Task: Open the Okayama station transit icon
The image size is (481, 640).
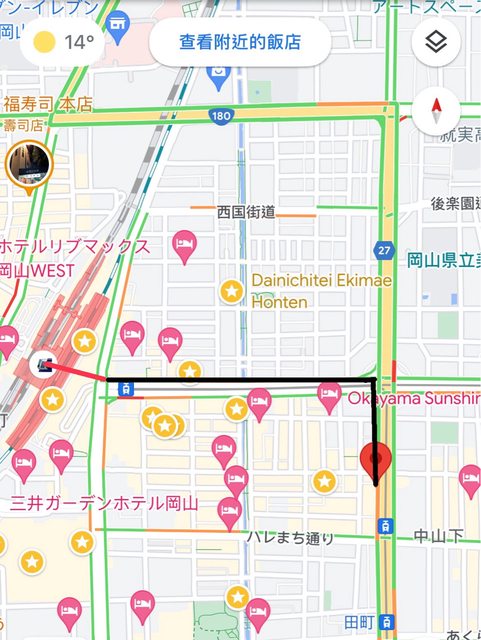Action: coord(43,365)
